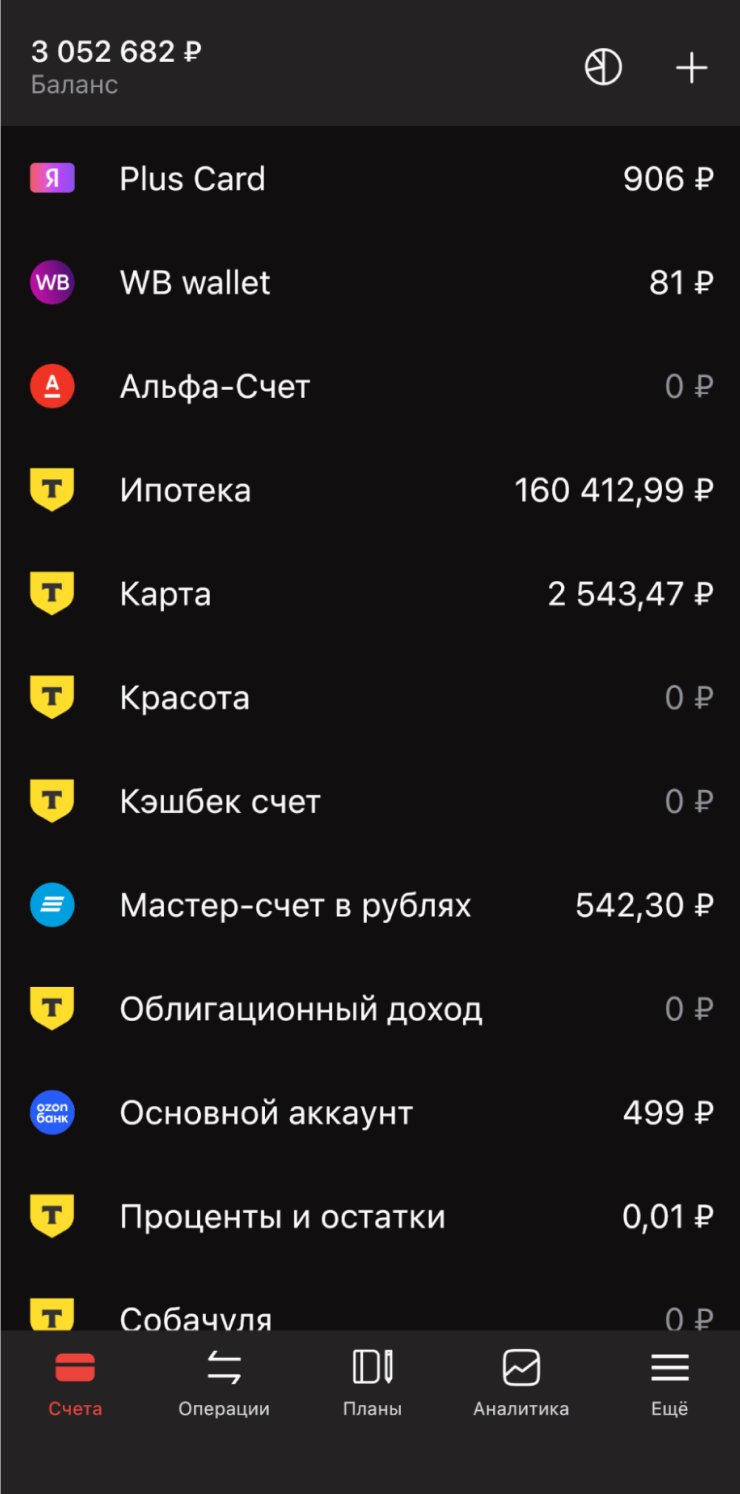Open Основной аккаунт from Ozon Банк

pyautogui.click(x=370, y=1114)
